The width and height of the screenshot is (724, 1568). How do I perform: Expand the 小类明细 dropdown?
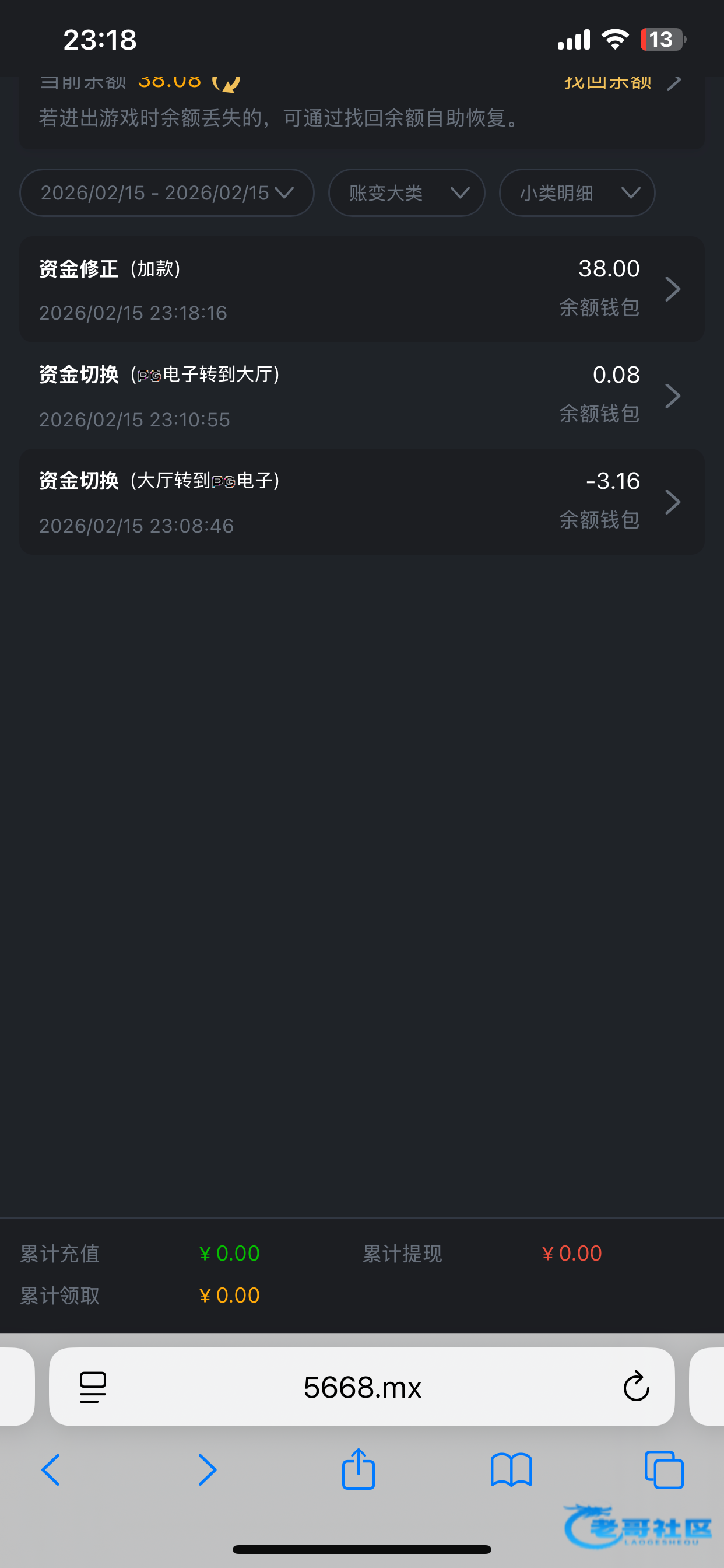click(576, 193)
